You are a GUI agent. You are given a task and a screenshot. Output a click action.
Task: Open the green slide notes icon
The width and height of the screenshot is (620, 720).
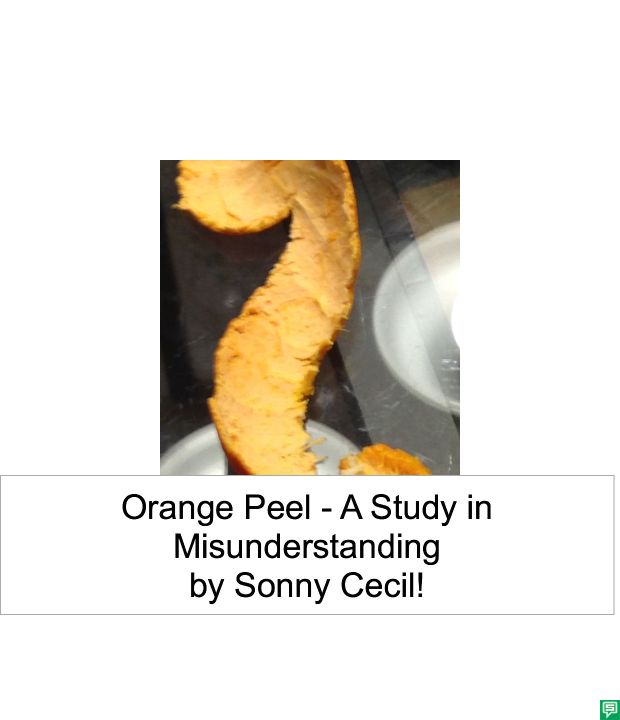(x=609, y=709)
